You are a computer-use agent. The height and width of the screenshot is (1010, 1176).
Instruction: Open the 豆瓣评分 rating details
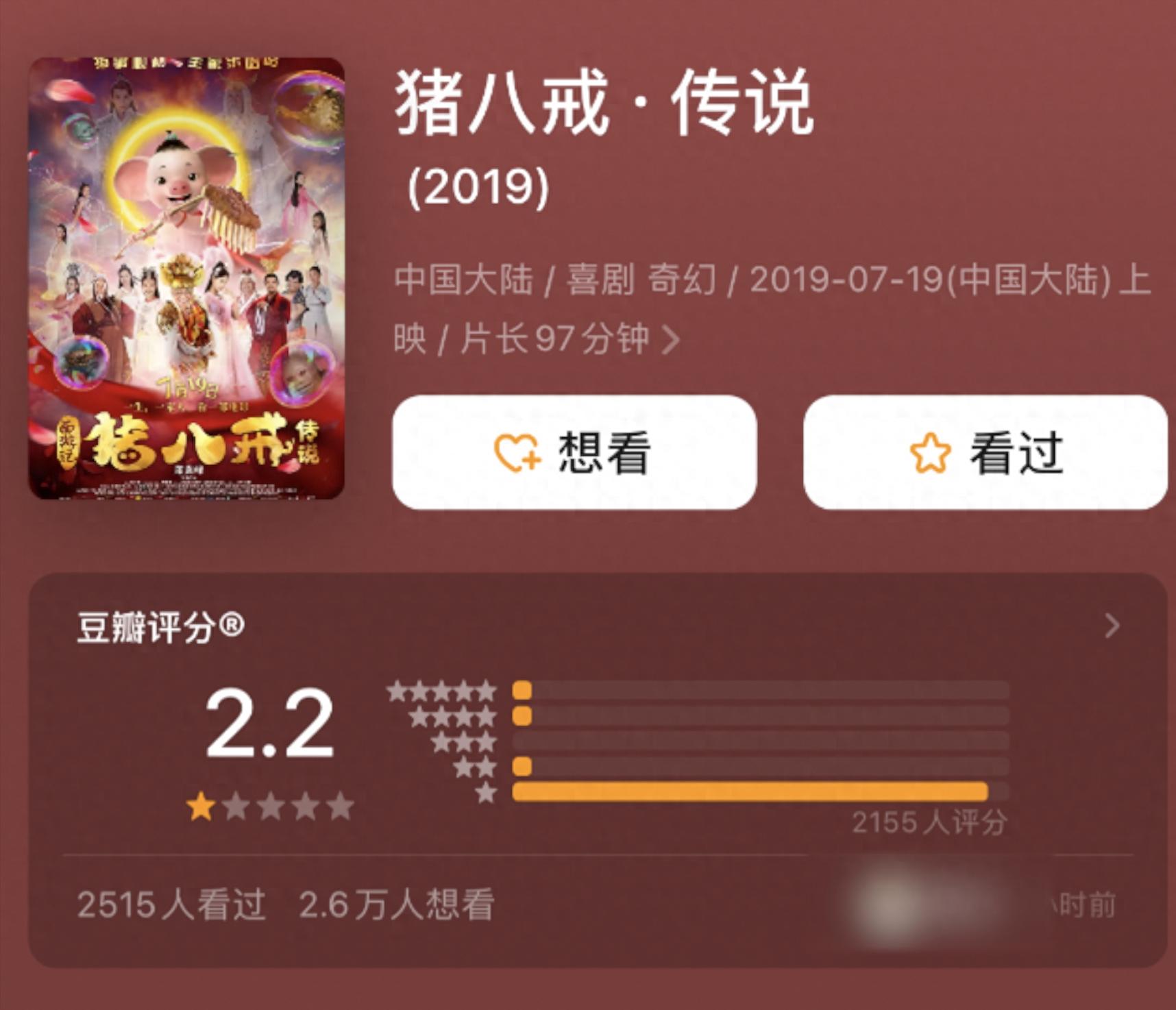click(1112, 626)
